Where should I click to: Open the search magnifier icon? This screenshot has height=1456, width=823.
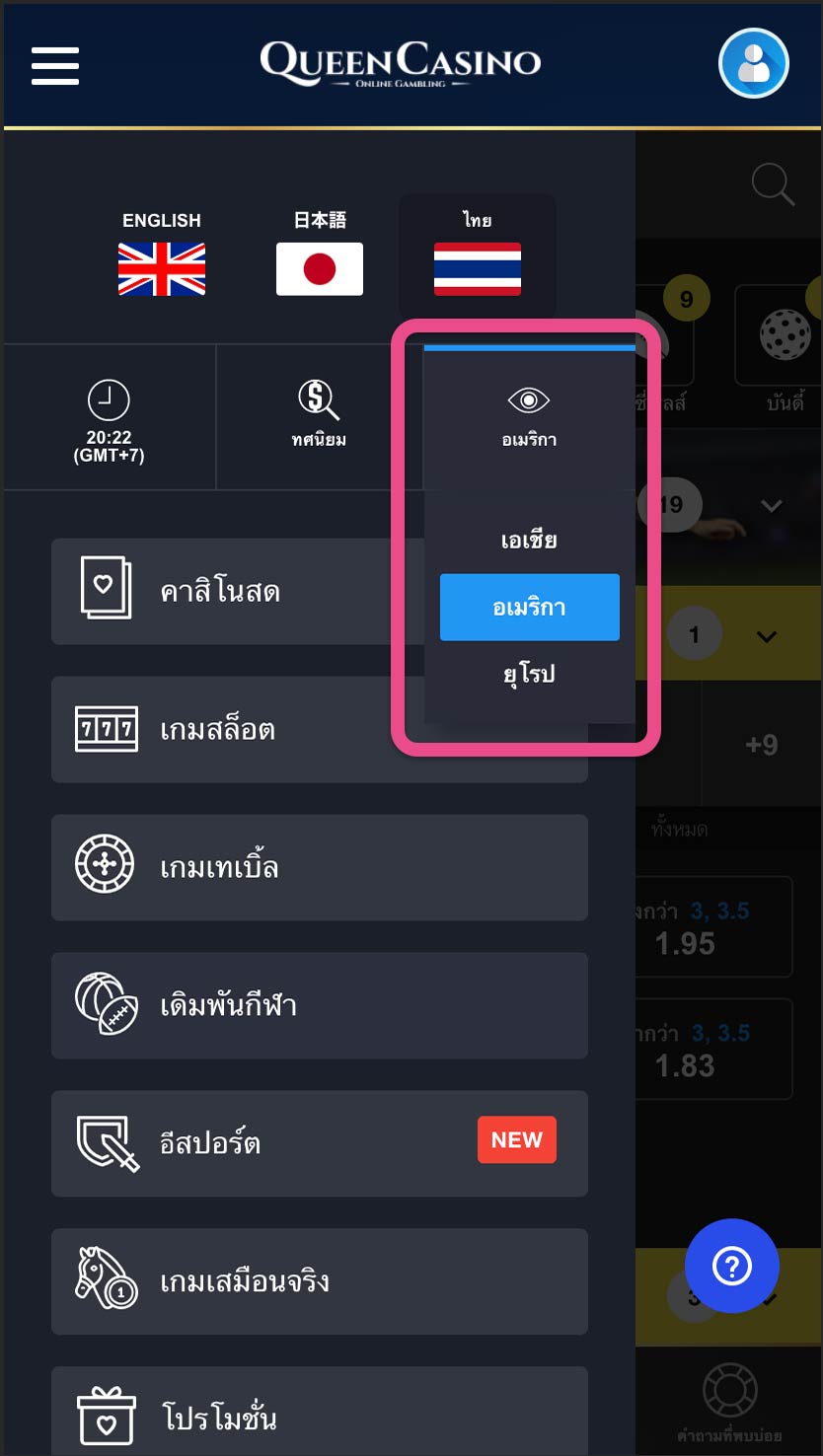tap(773, 184)
